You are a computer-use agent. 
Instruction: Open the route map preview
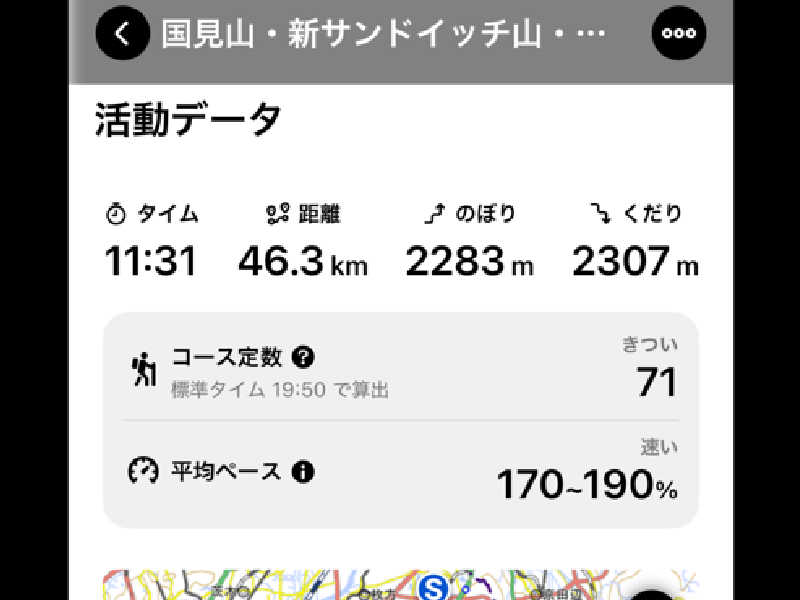coord(400,585)
